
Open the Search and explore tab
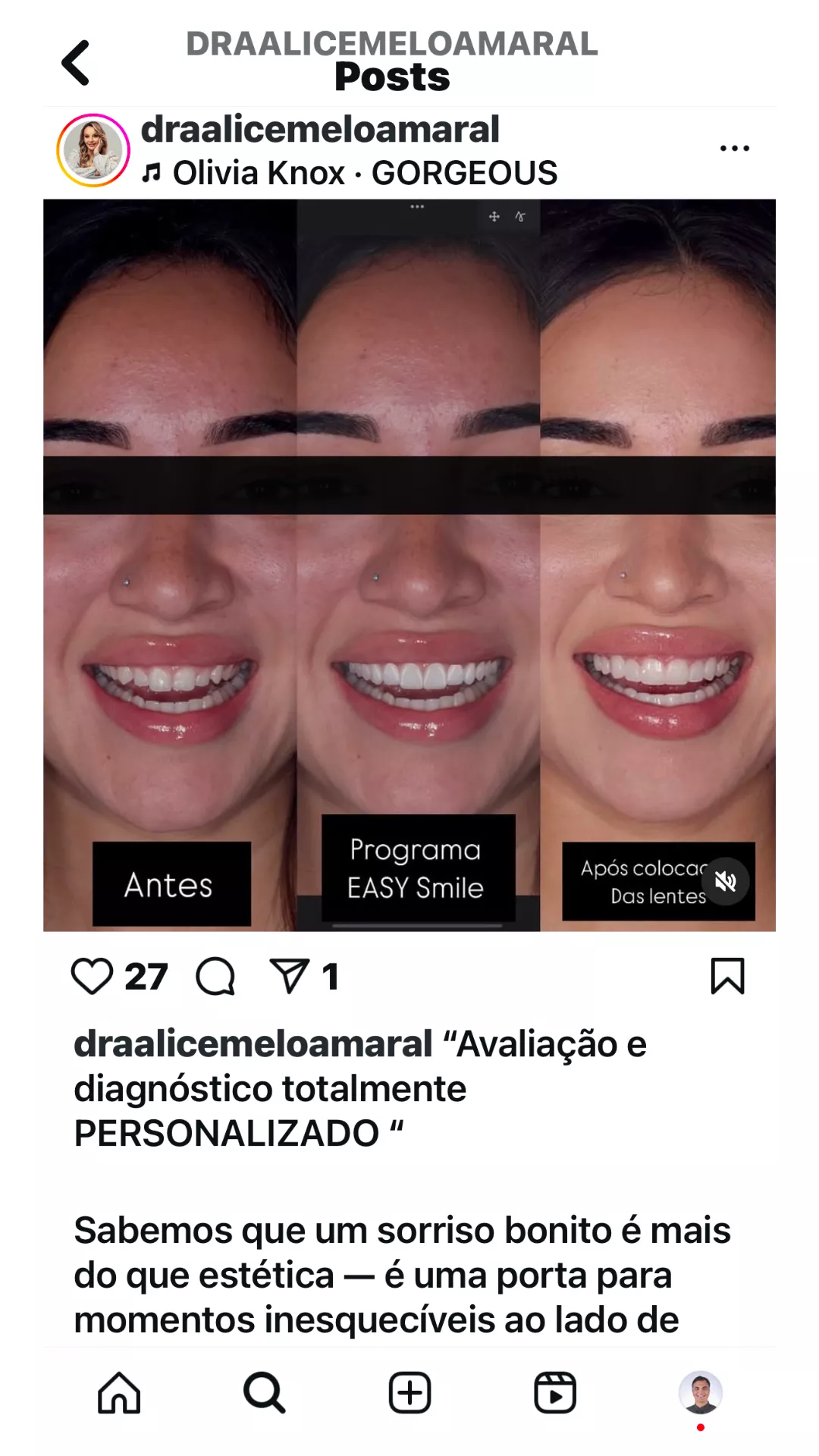coord(264,1393)
